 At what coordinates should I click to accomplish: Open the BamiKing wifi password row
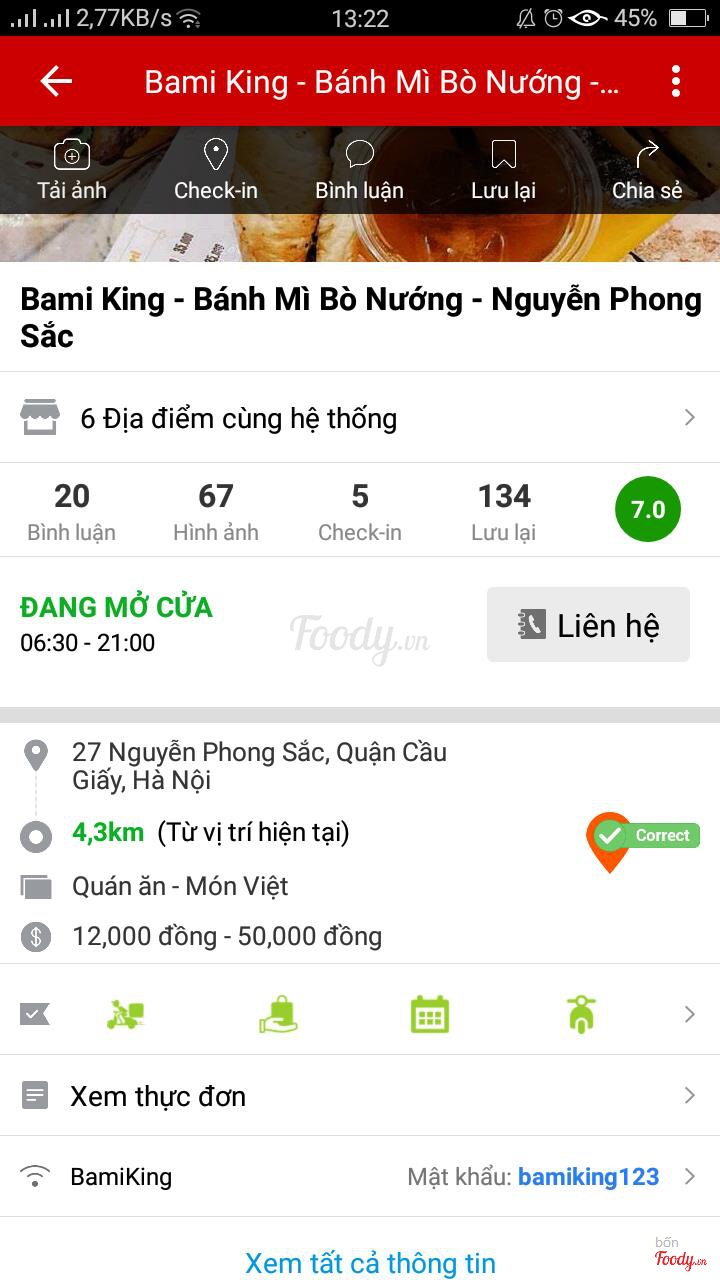coord(360,1177)
